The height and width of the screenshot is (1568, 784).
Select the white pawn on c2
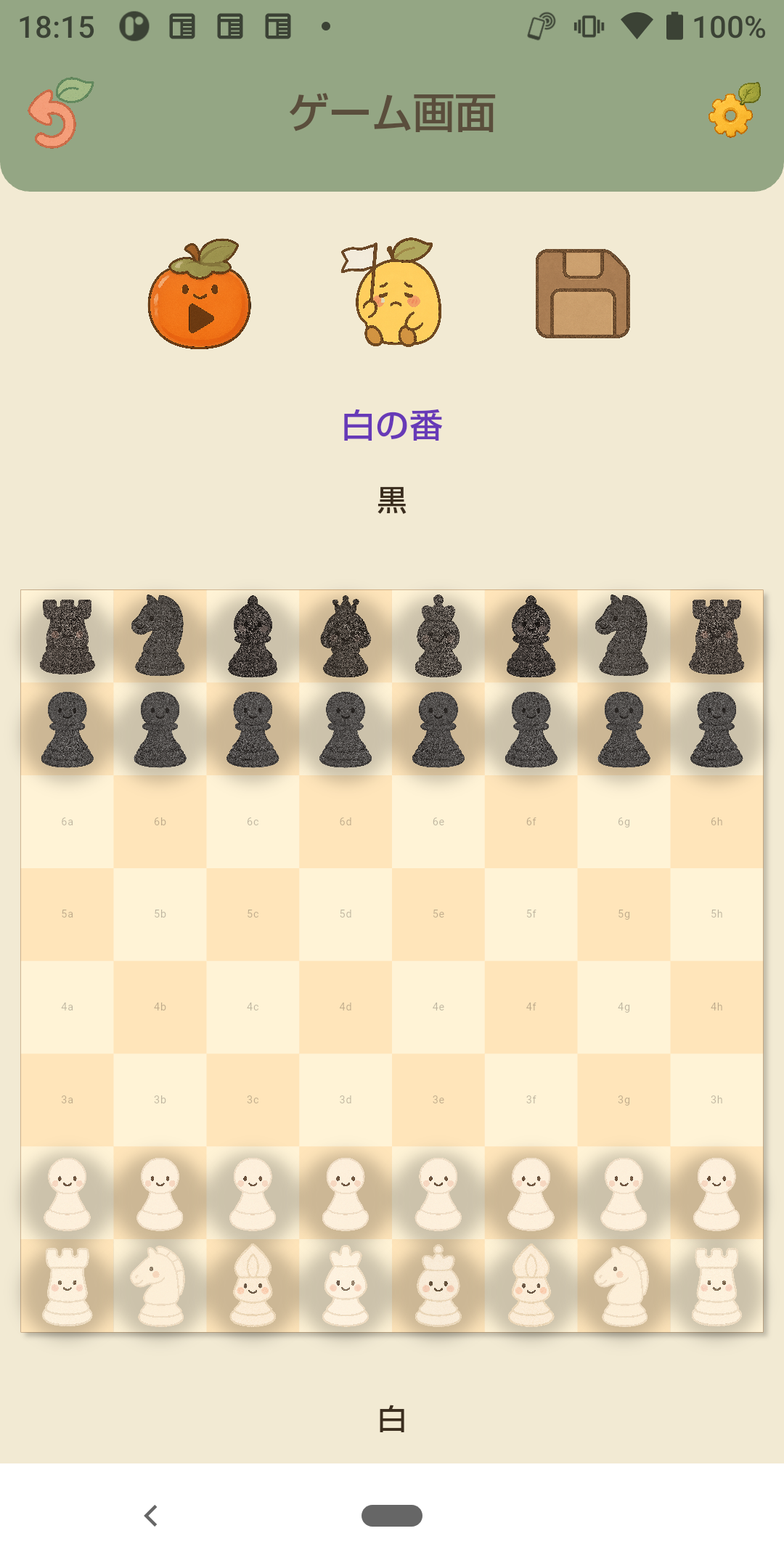(253, 1193)
